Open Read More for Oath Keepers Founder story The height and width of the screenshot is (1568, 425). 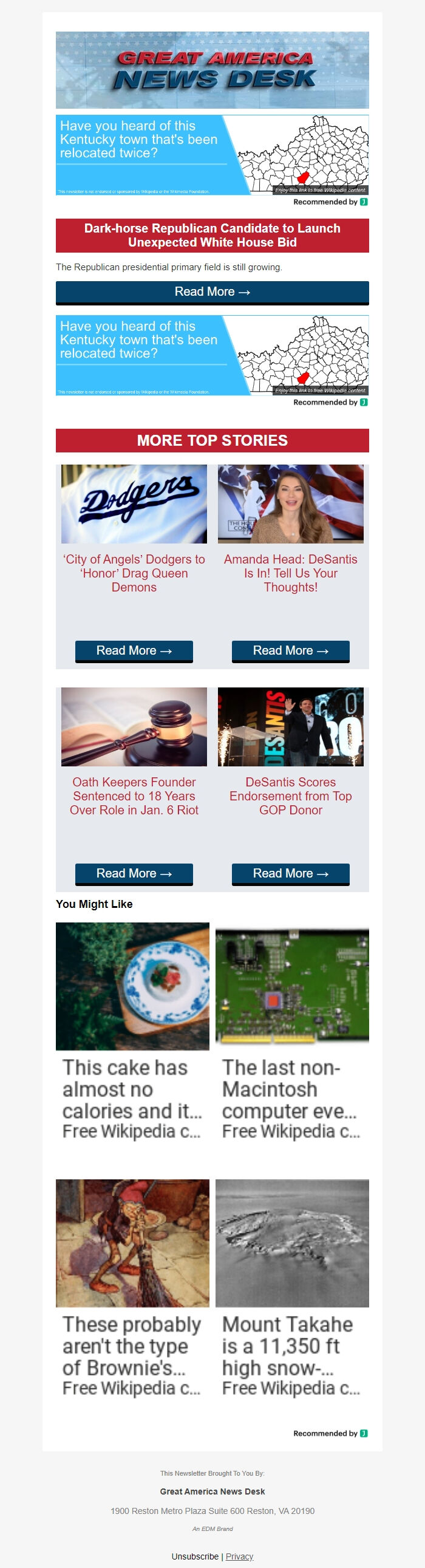[x=134, y=873]
